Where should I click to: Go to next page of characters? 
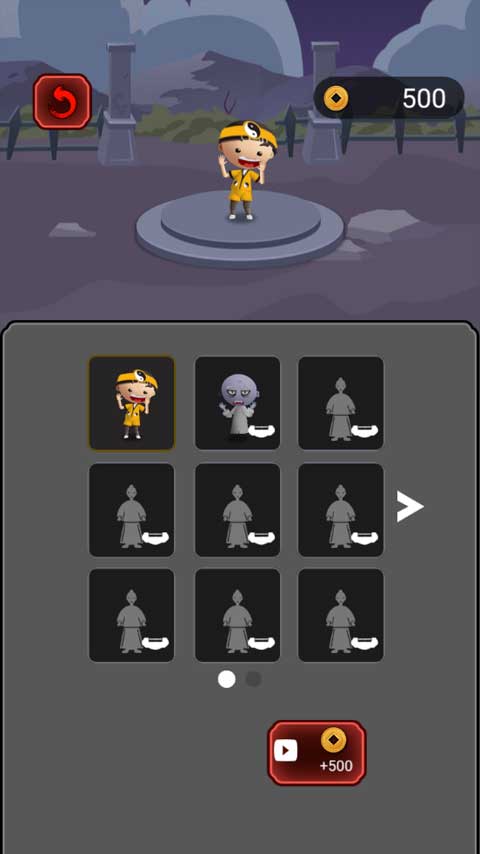coord(410,507)
